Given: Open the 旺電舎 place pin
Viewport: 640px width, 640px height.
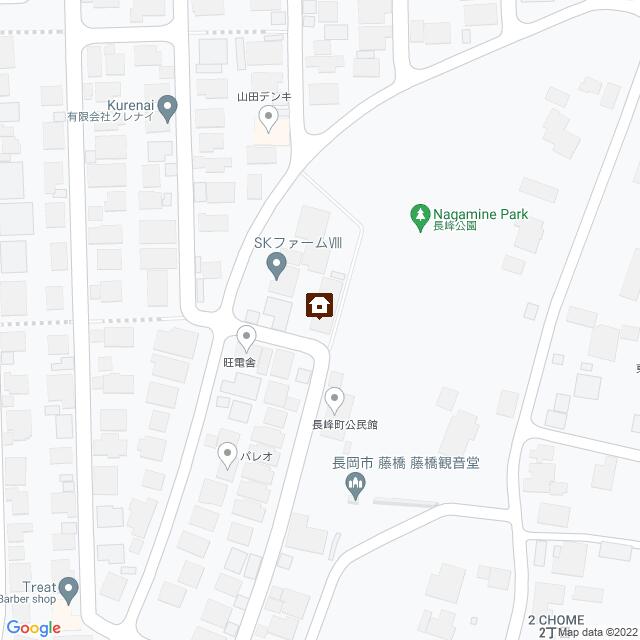Looking at the screenshot, I should 246,338.
